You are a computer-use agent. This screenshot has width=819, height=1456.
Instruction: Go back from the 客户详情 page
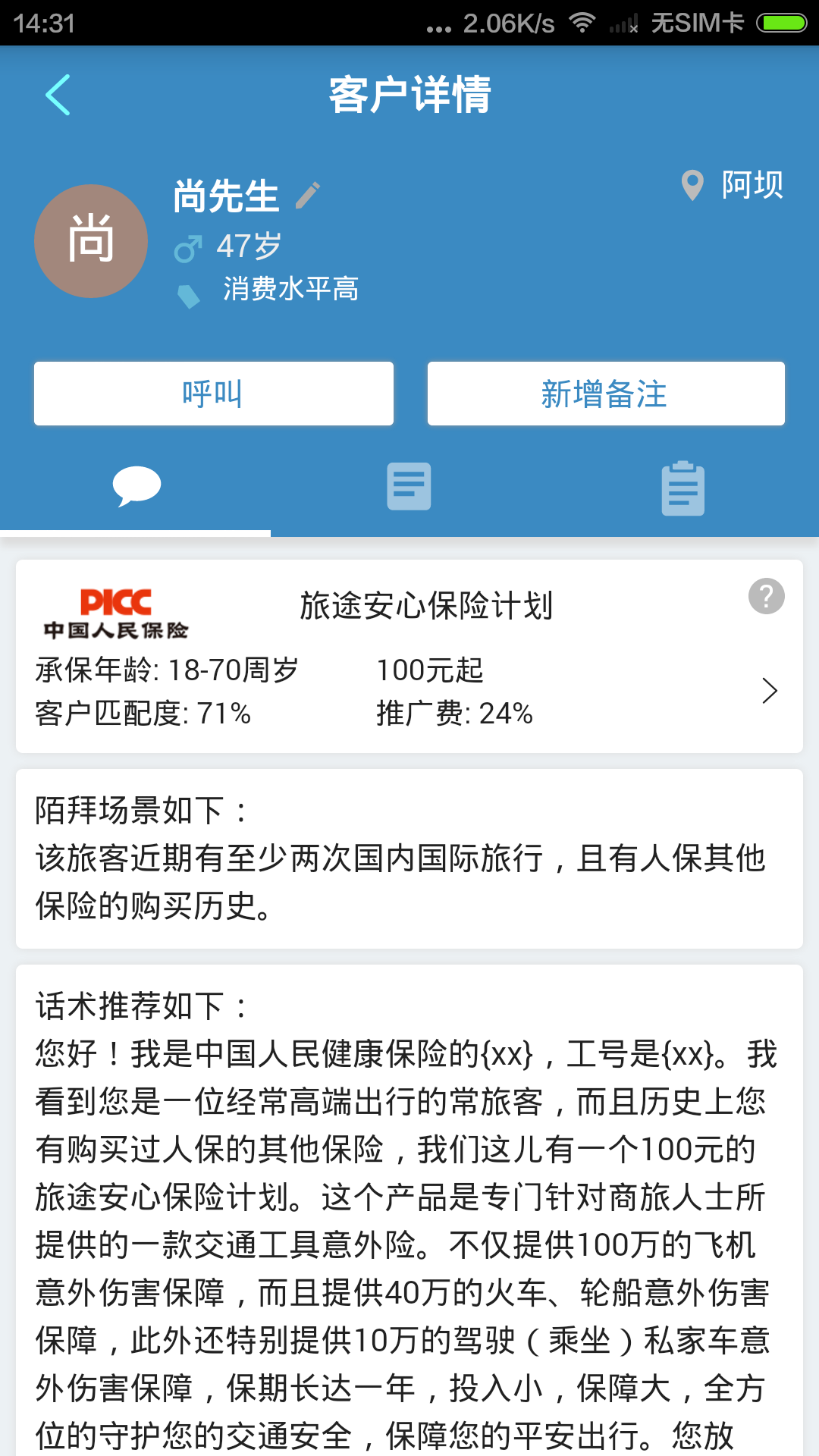coord(58,95)
